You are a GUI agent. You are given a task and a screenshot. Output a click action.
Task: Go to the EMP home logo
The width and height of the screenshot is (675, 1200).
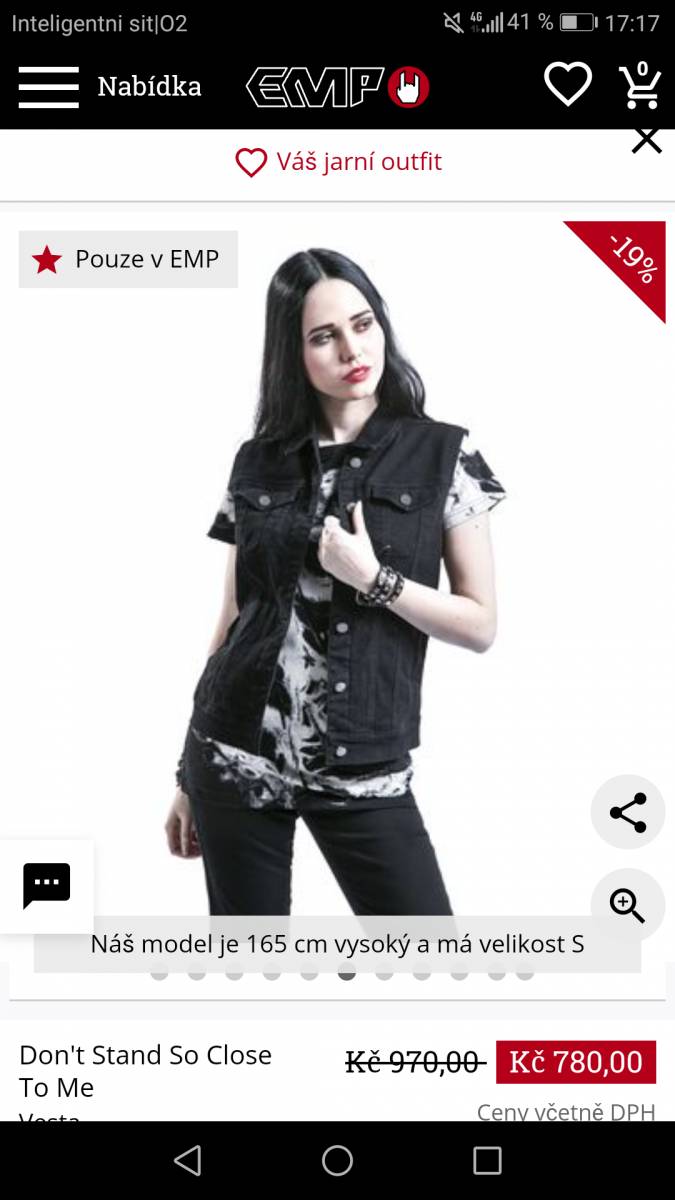(338, 87)
